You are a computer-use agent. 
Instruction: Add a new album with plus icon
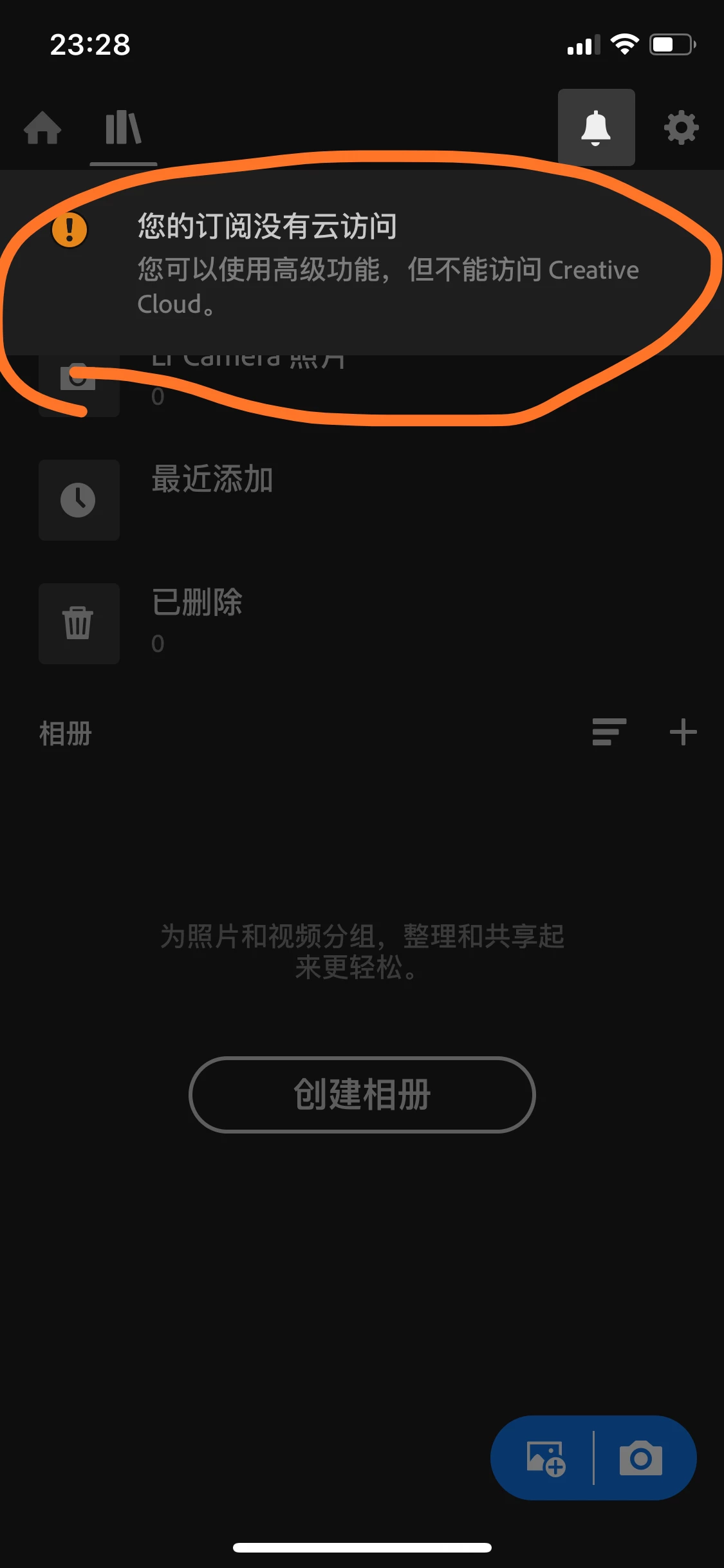[683, 733]
